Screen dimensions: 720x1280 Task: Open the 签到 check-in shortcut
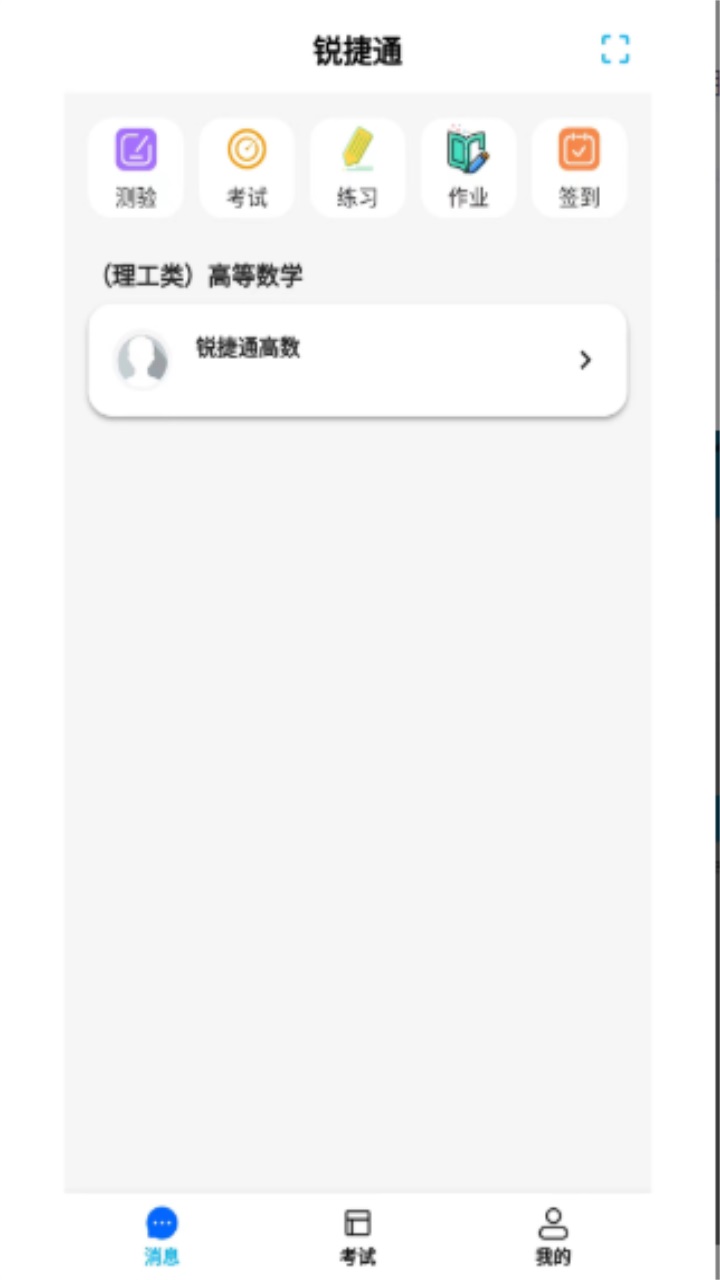[579, 168]
